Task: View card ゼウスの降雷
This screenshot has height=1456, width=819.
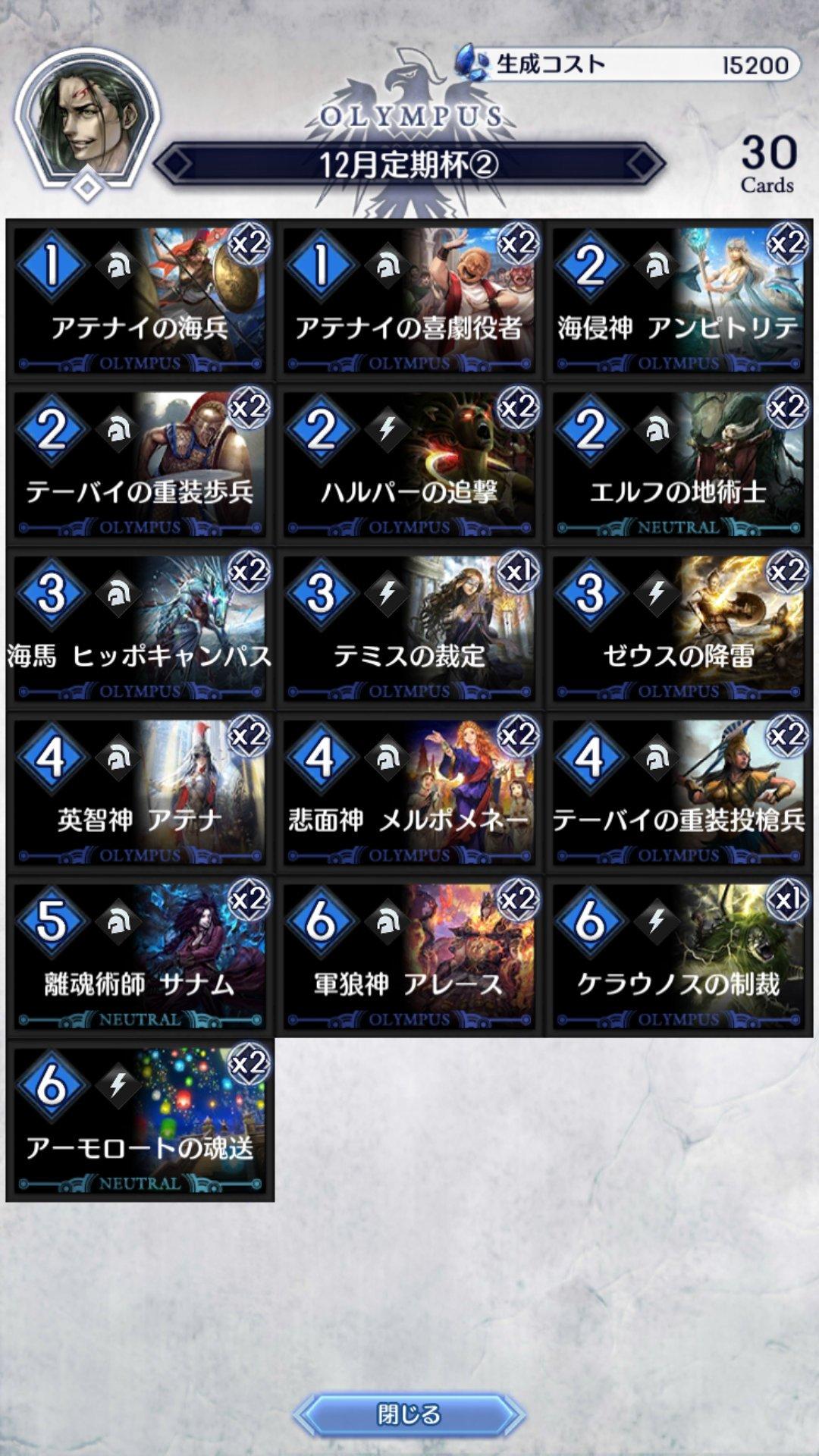Action: pos(679,629)
